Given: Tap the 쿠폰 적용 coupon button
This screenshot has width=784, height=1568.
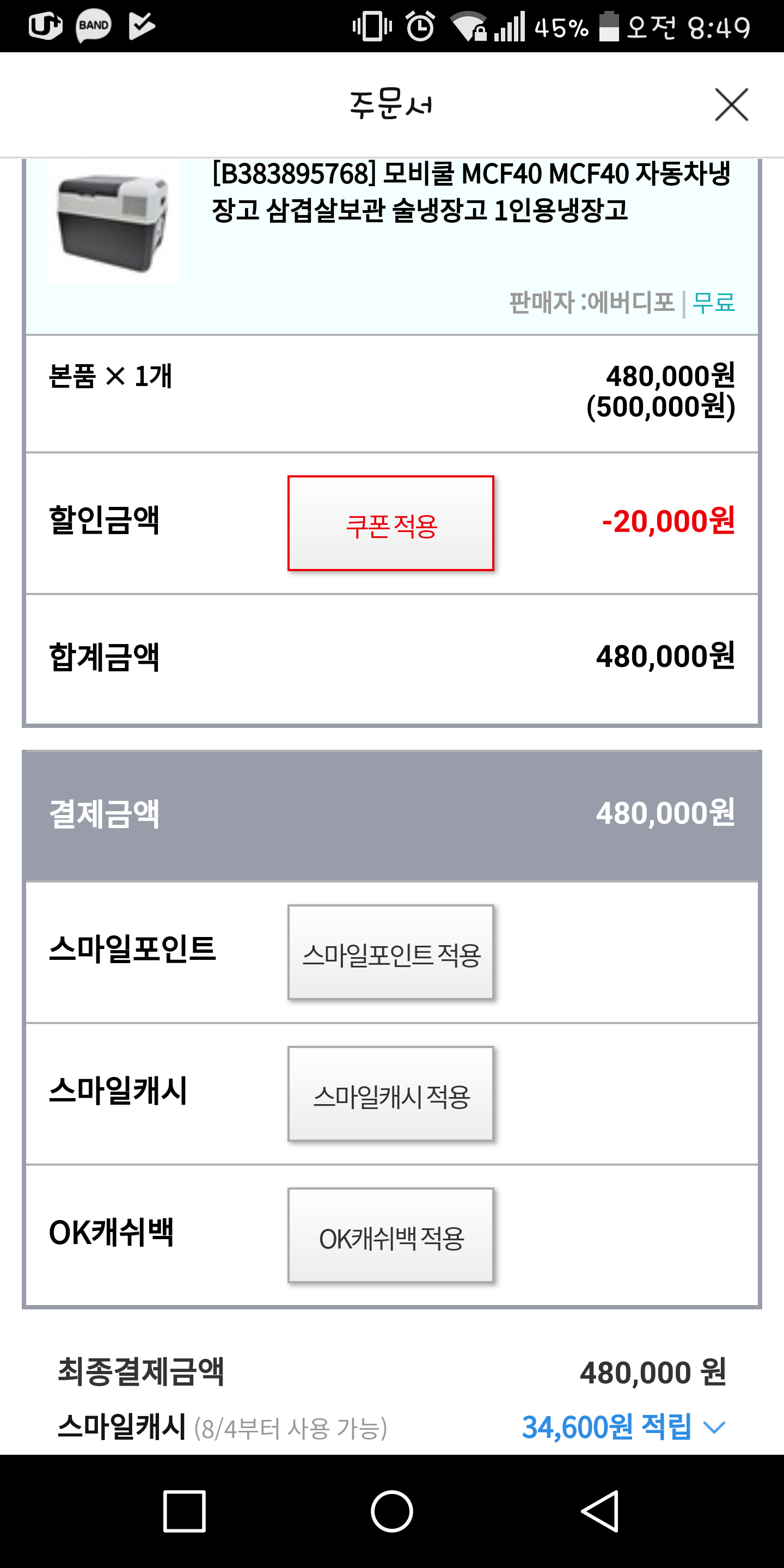Looking at the screenshot, I should 391,523.
